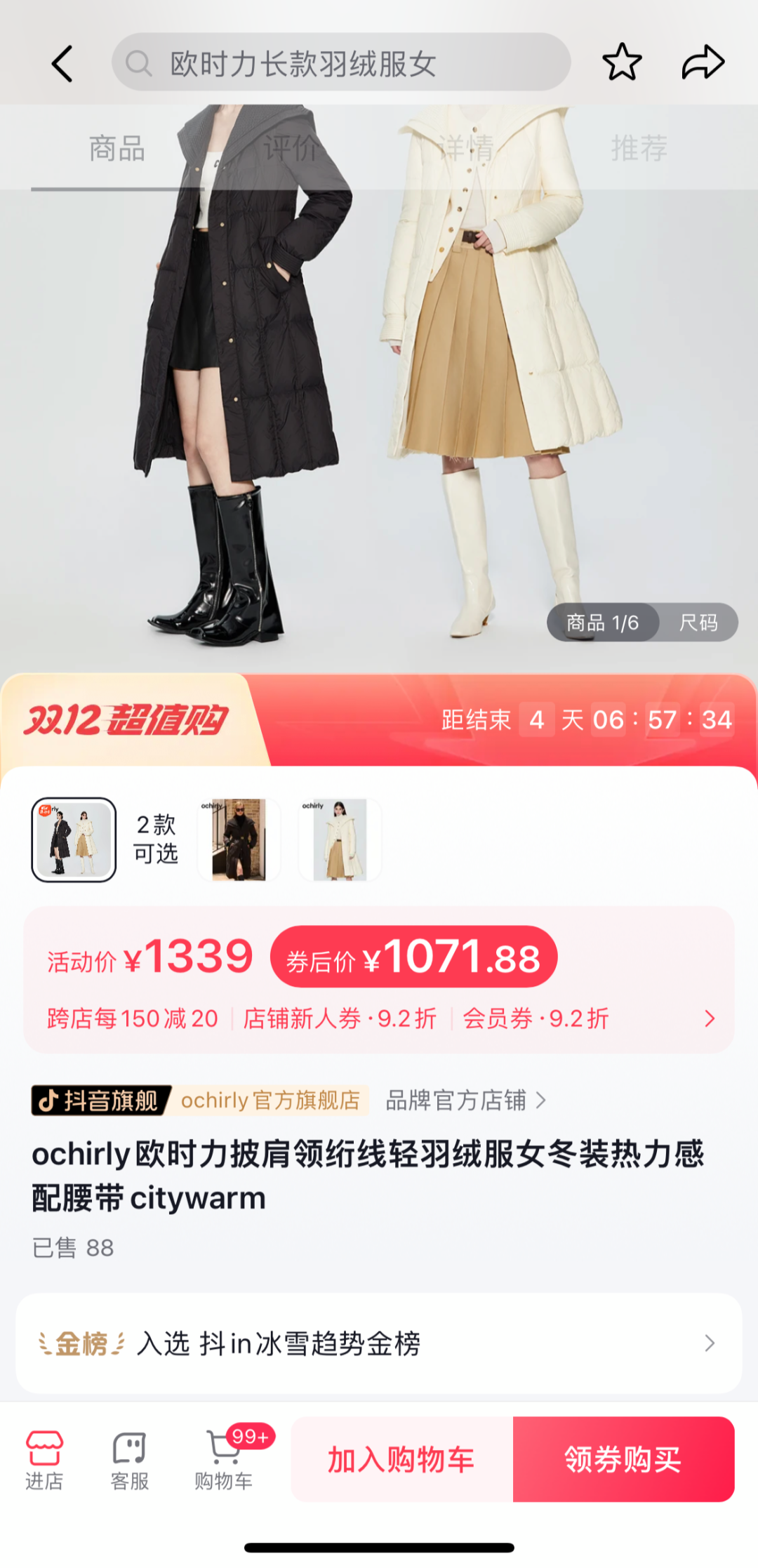Open the 抖in冰雪趋势金榜 ranking row

pyautogui.click(x=379, y=1343)
